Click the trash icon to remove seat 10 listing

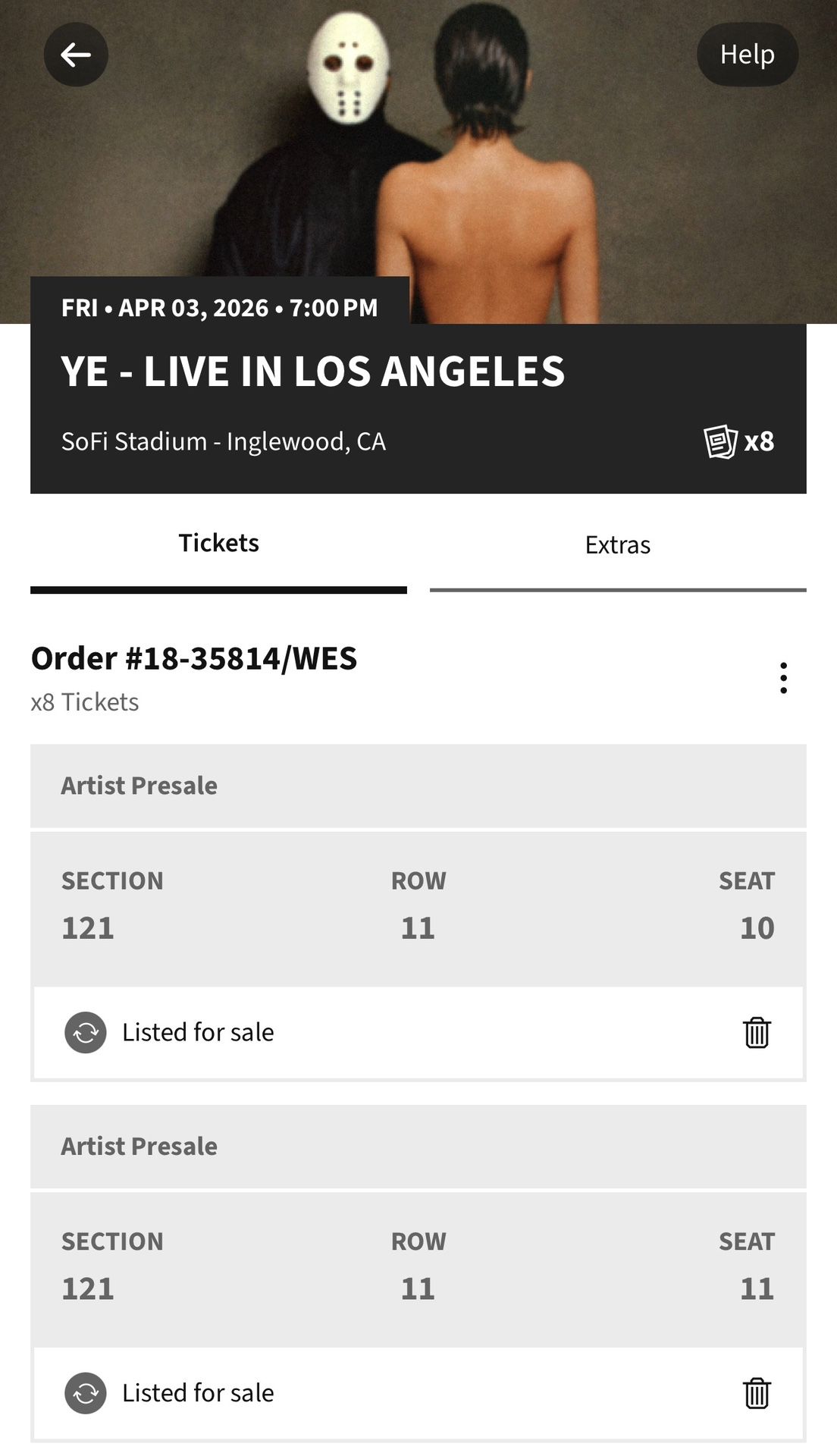757,1031
